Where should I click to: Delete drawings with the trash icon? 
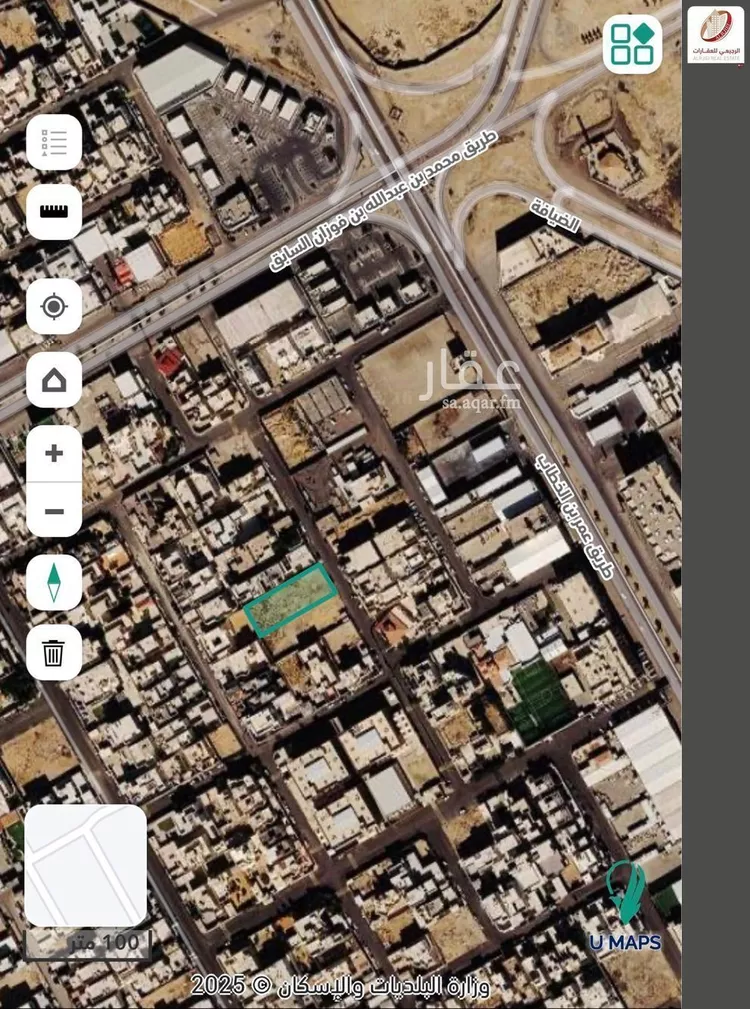(x=54, y=654)
